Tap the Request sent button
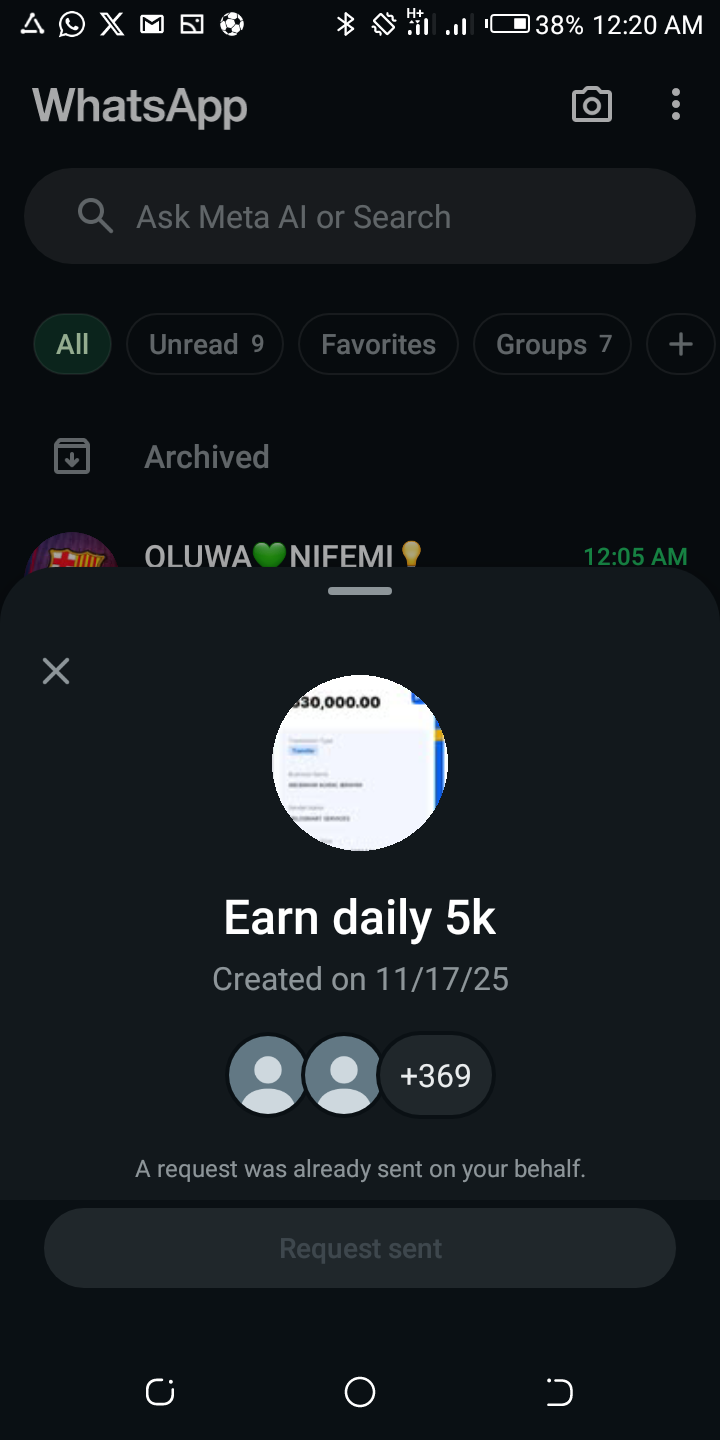Viewport: 720px width, 1440px height. (360, 1248)
